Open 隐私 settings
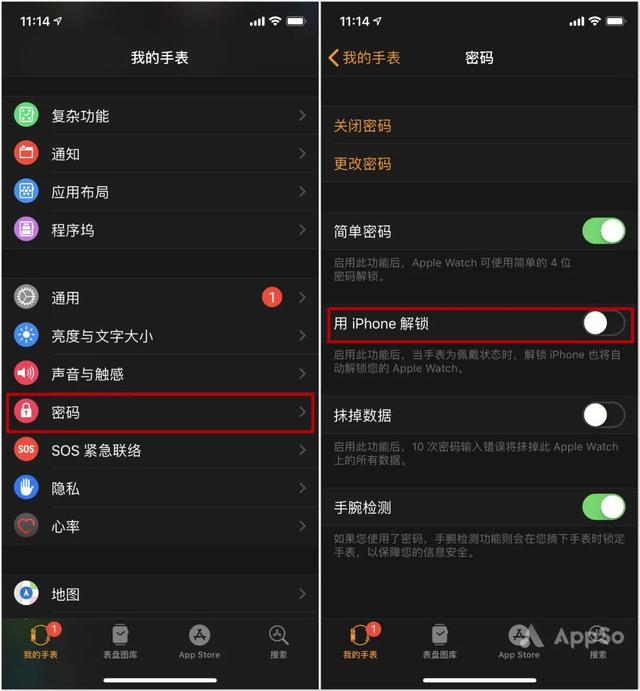The height and width of the screenshot is (691, 640). point(160,488)
